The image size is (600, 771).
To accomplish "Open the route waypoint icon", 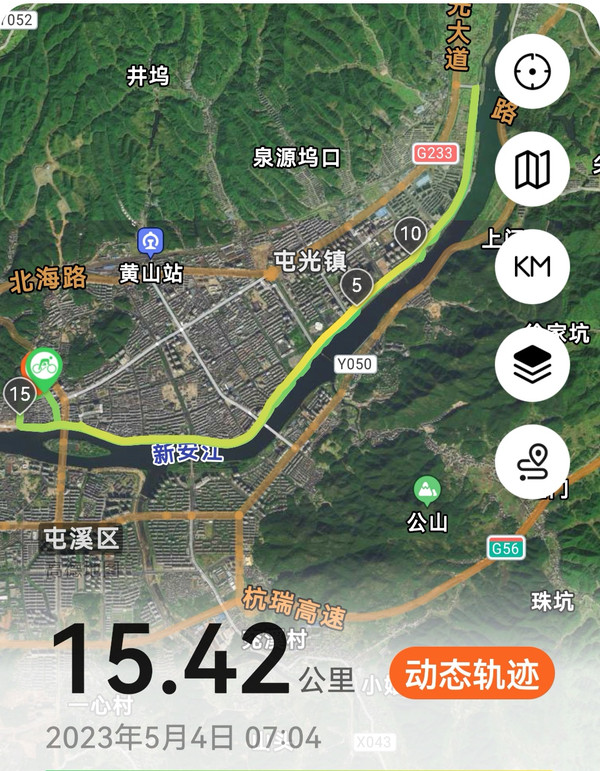I will (x=532, y=462).
